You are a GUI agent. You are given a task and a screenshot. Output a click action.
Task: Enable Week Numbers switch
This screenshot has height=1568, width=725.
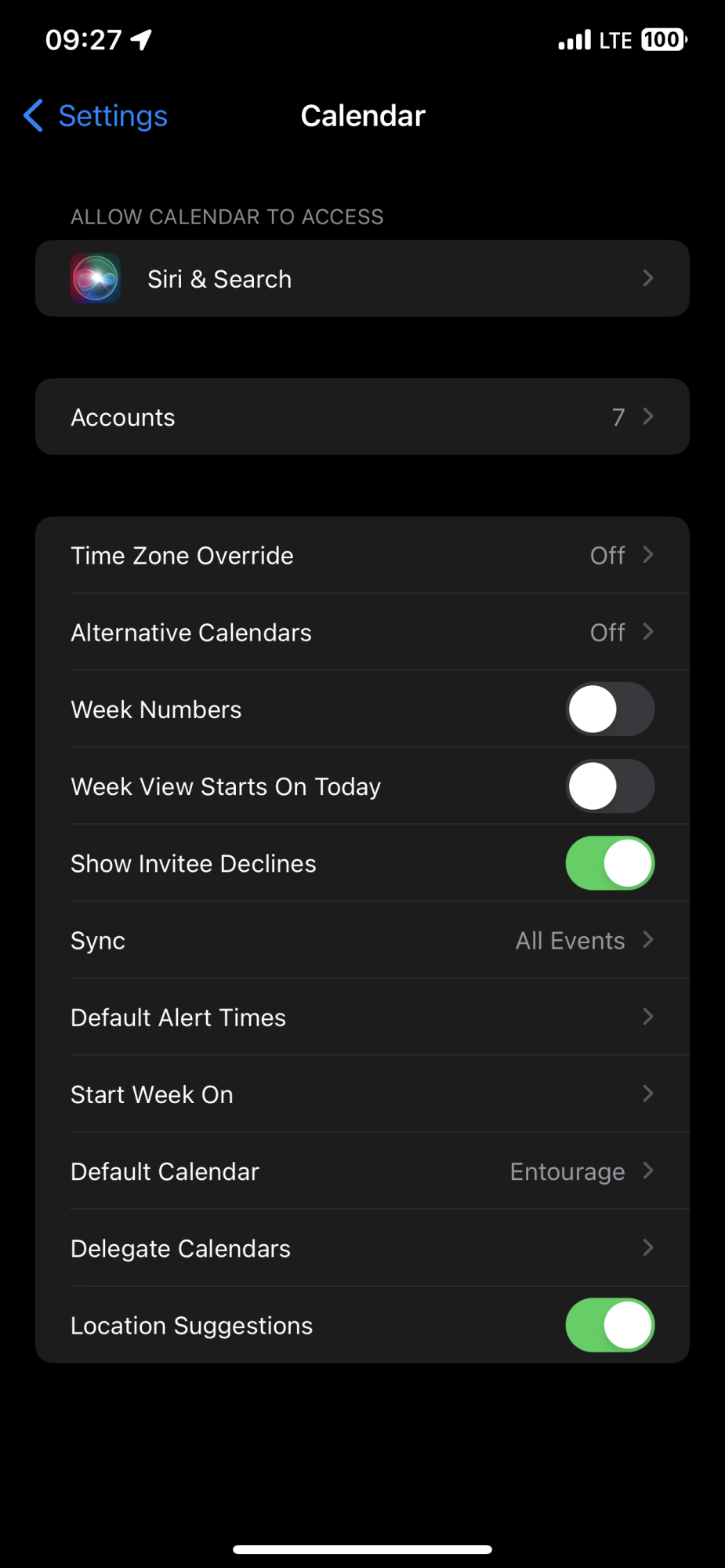610,710
